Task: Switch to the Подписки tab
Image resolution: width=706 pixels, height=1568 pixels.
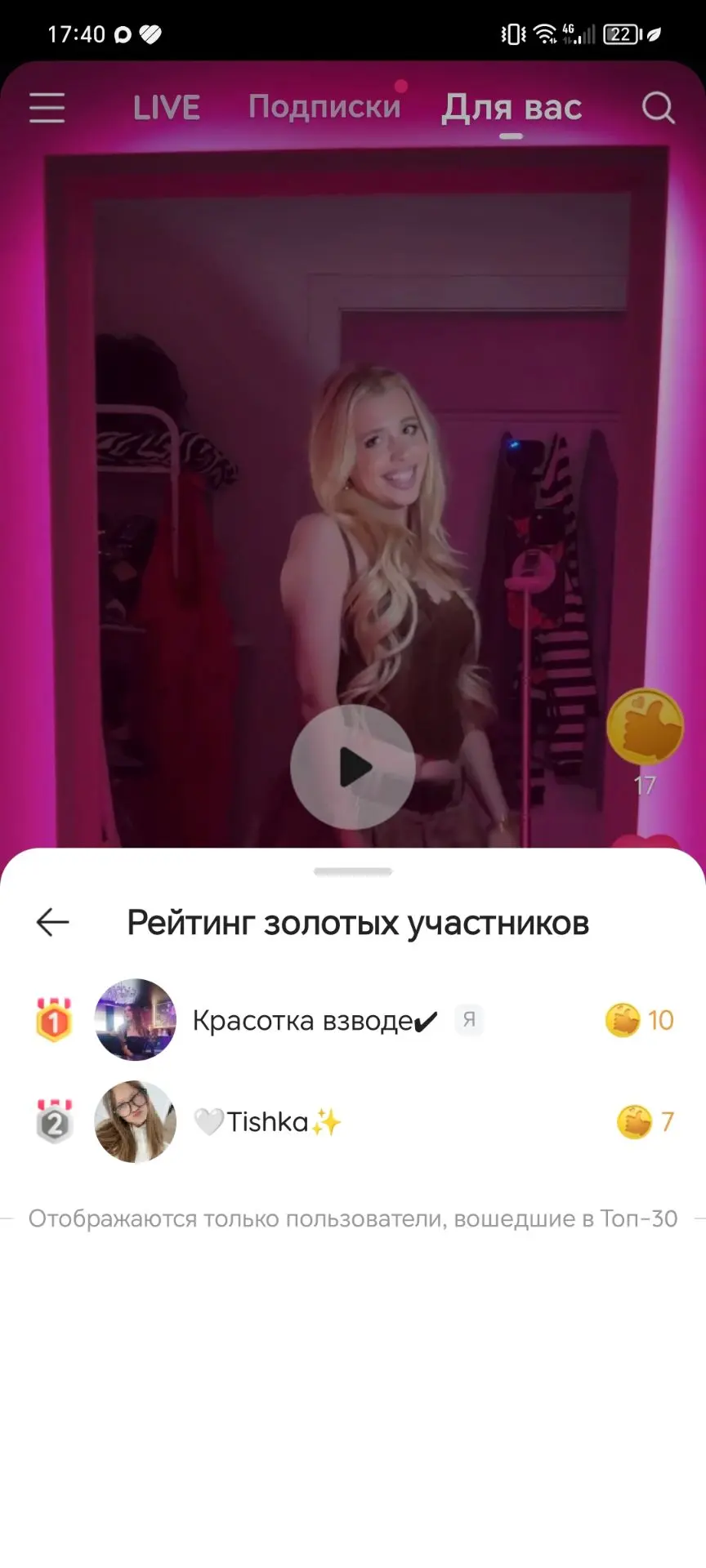Action: point(325,107)
